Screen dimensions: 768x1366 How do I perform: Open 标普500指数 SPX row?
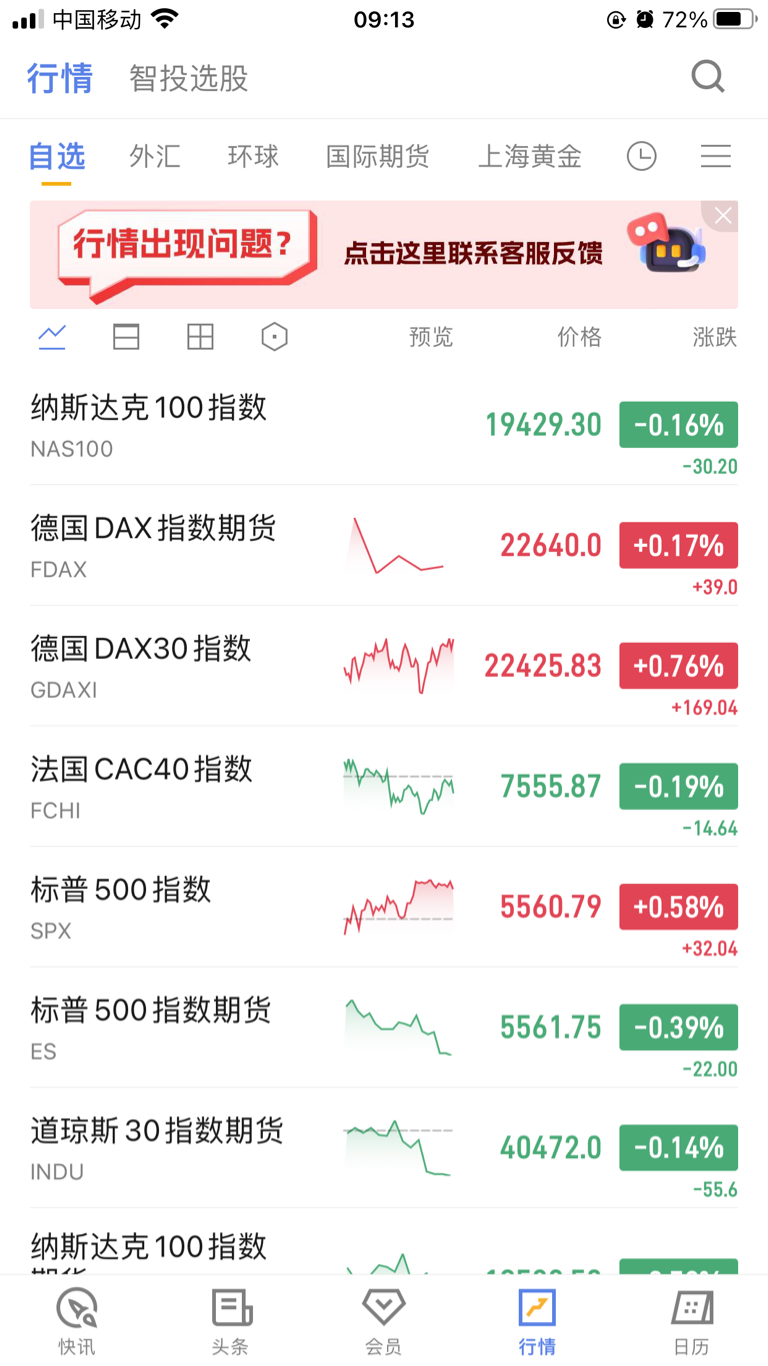(384, 907)
